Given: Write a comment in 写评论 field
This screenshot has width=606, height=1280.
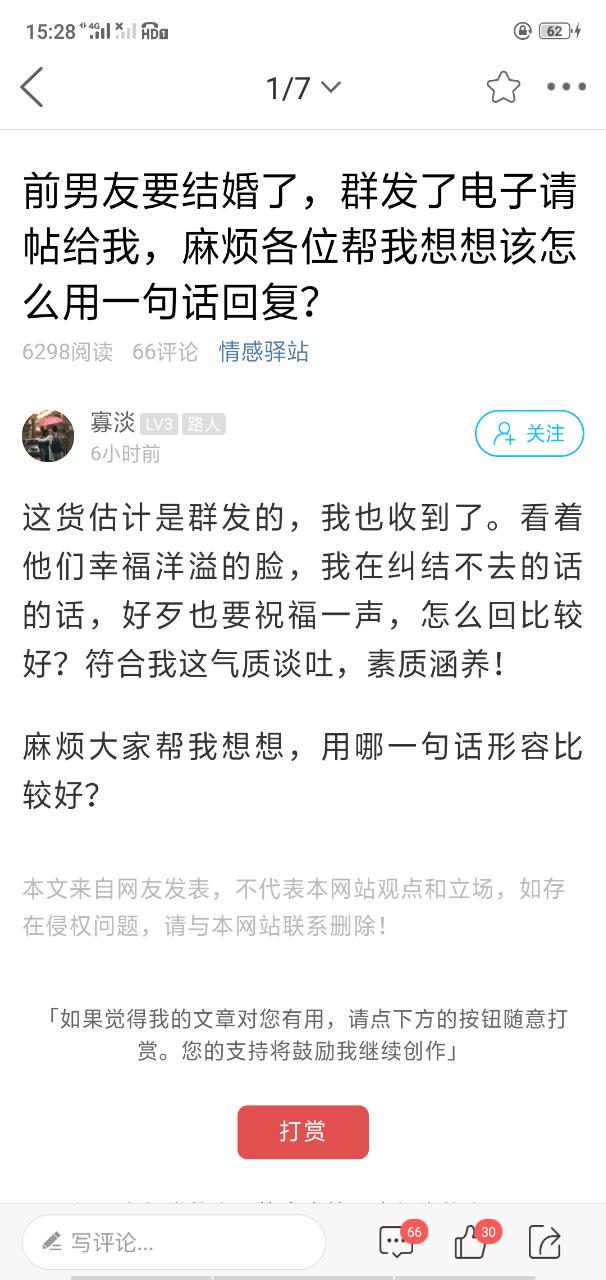Looking at the screenshot, I should coord(174,1242).
